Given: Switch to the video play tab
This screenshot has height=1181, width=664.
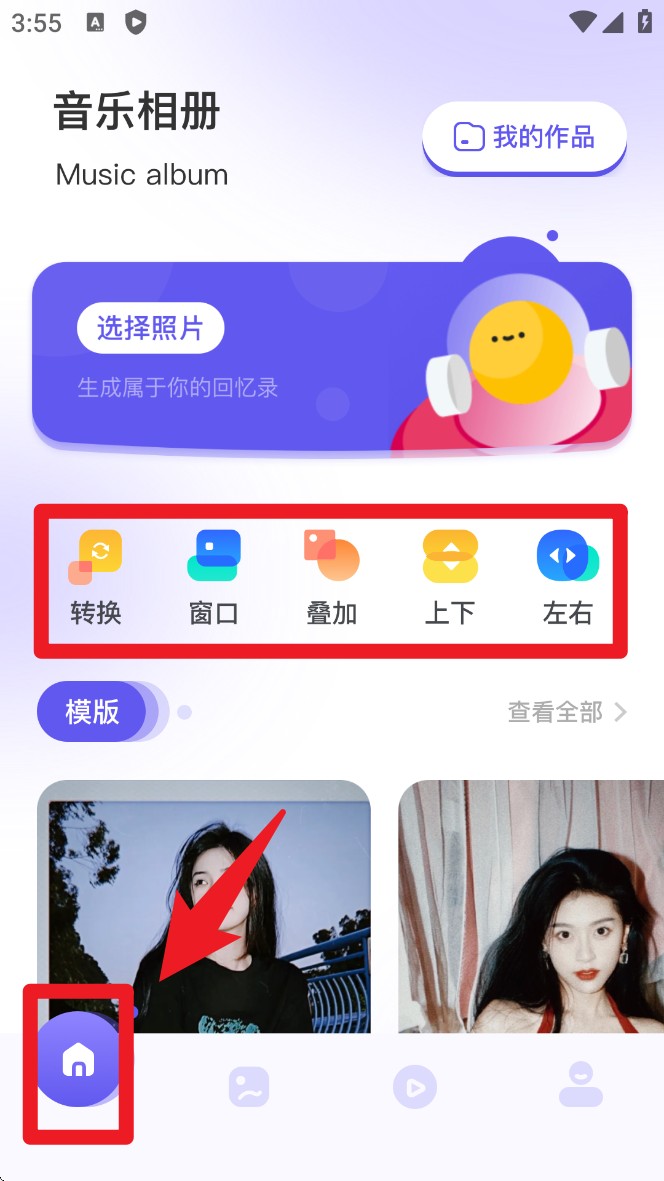Looking at the screenshot, I should (414, 1086).
